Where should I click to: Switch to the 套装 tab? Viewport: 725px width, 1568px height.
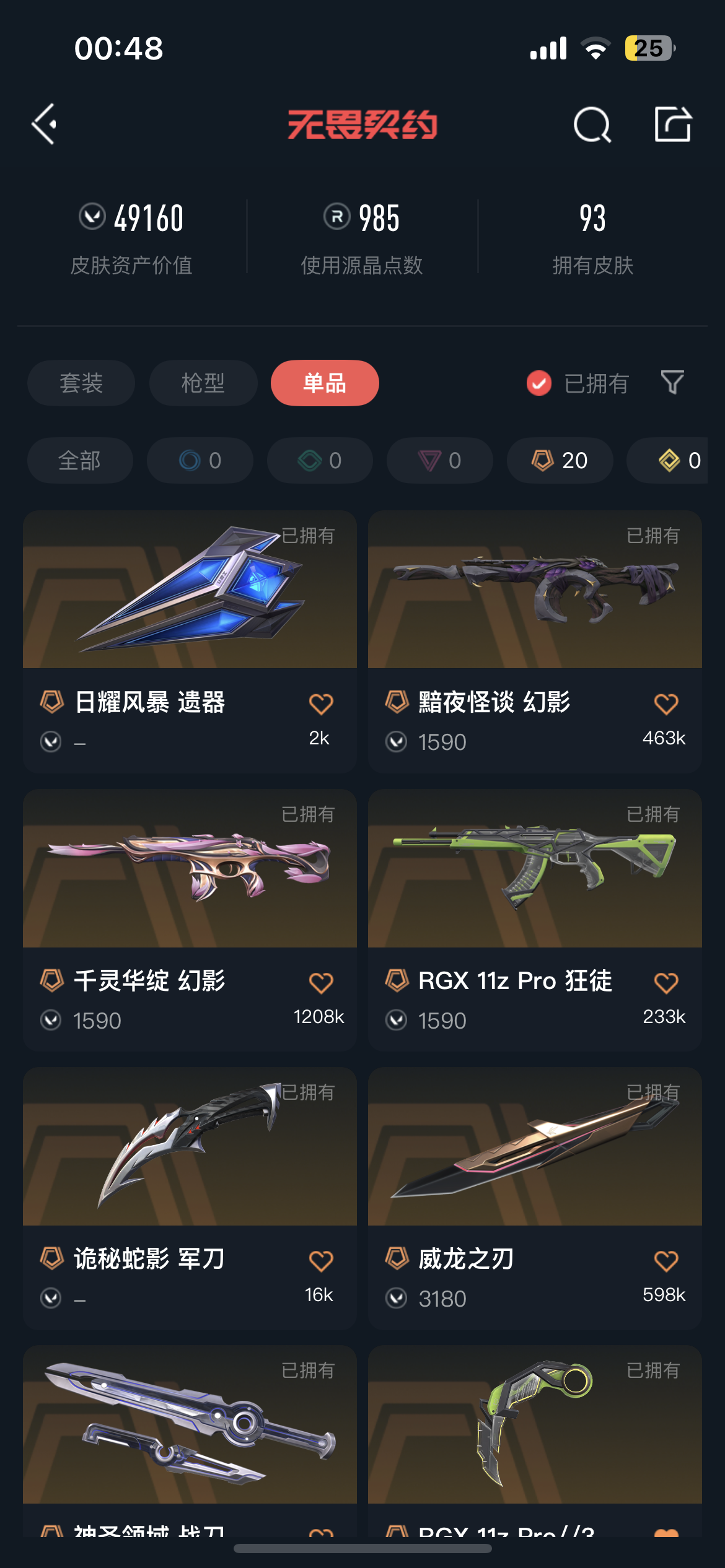(x=81, y=383)
